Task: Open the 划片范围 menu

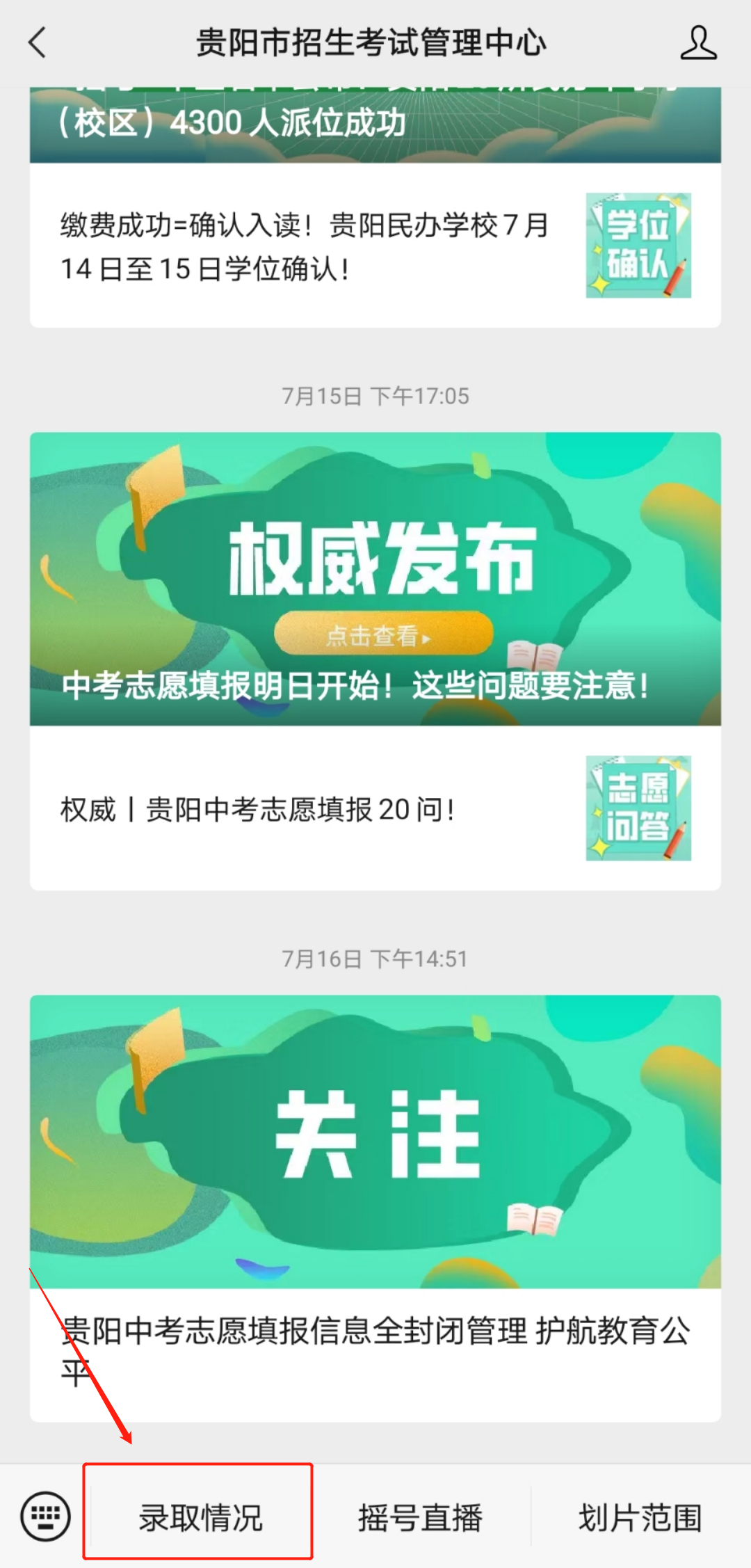Action: click(640, 1517)
